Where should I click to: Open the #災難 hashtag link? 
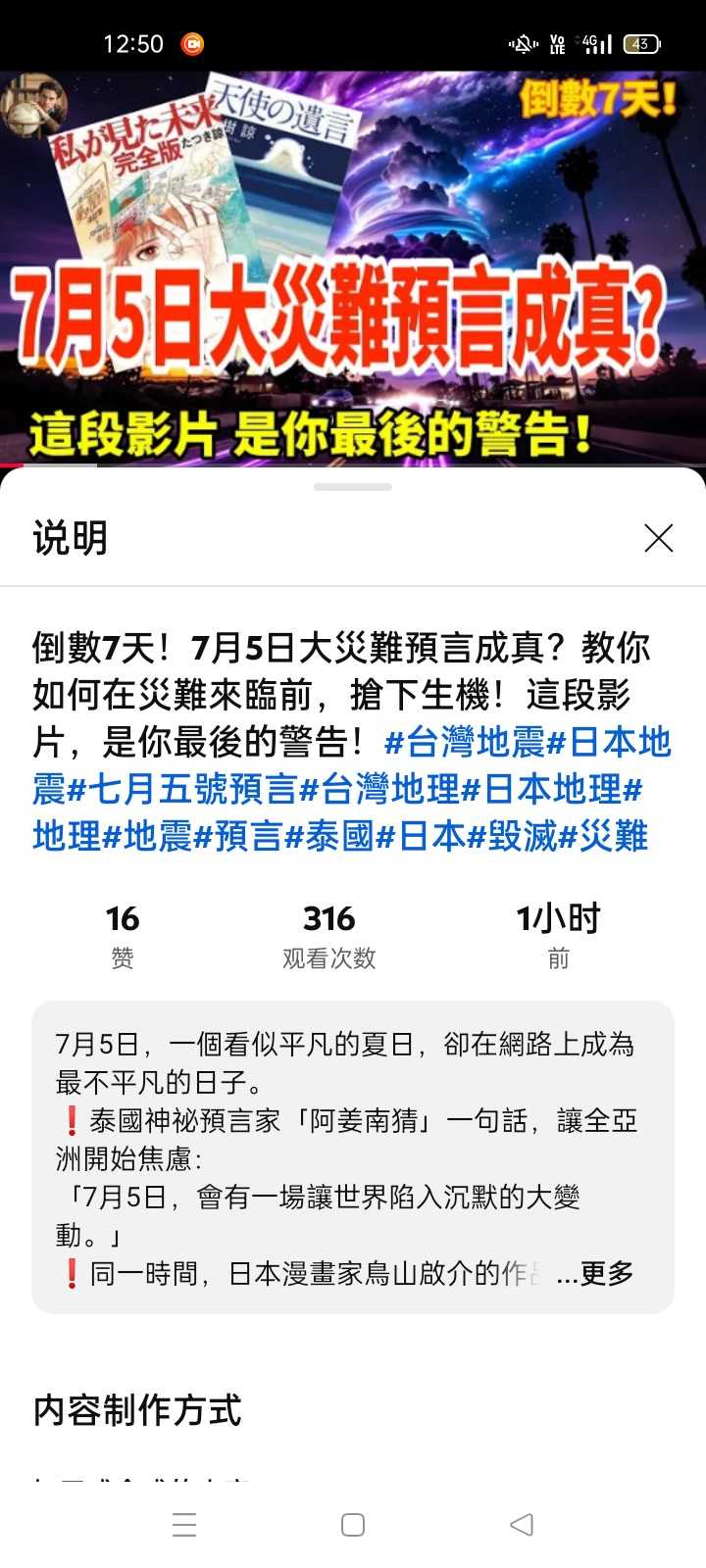[602, 837]
